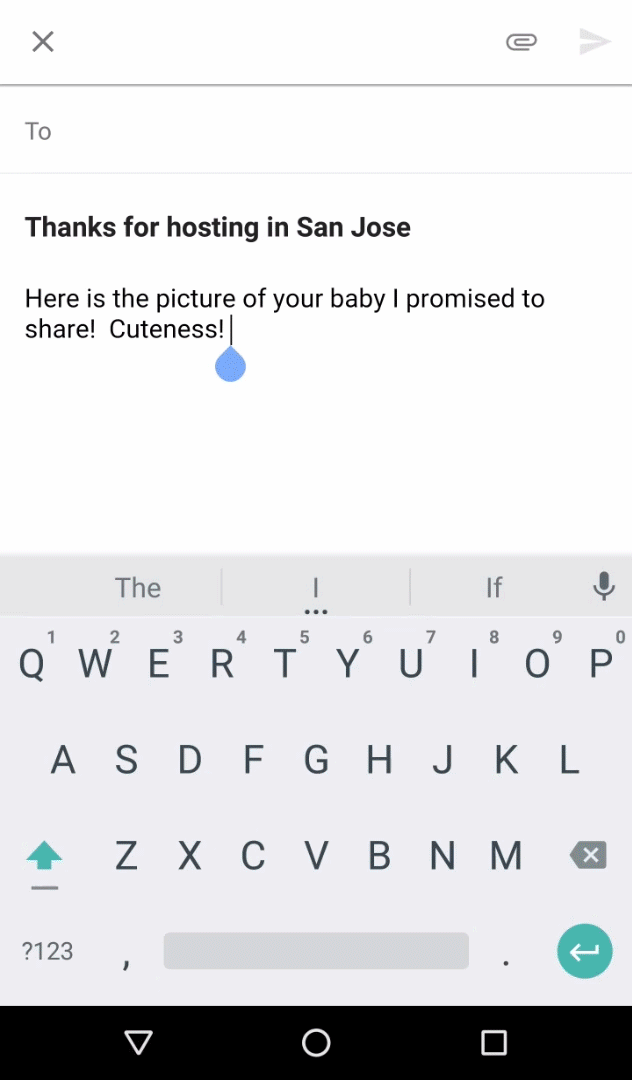Close the email draft
The image size is (632, 1080).
pyautogui.click(x=42, y=41)
